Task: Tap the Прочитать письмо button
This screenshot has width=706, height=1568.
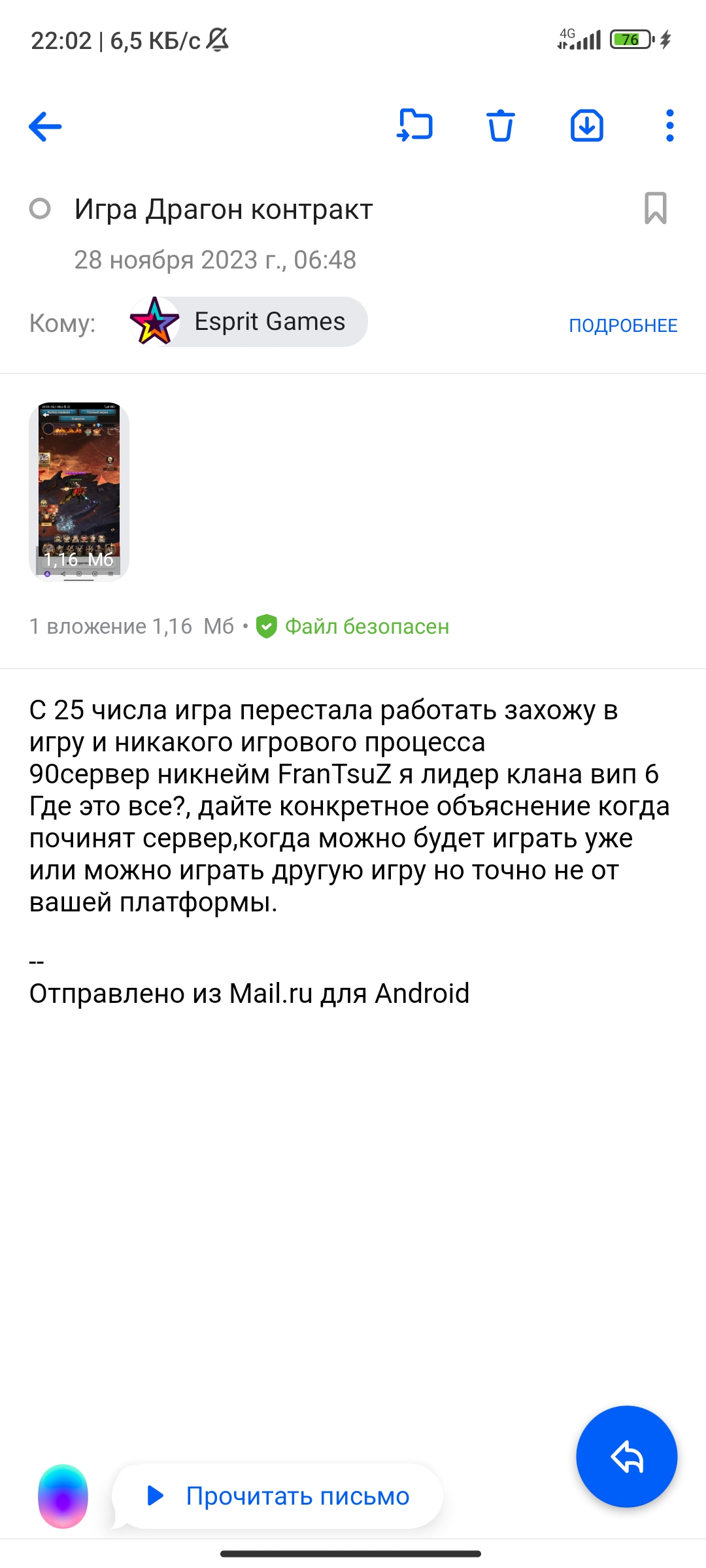Action: click(278, 1495)
